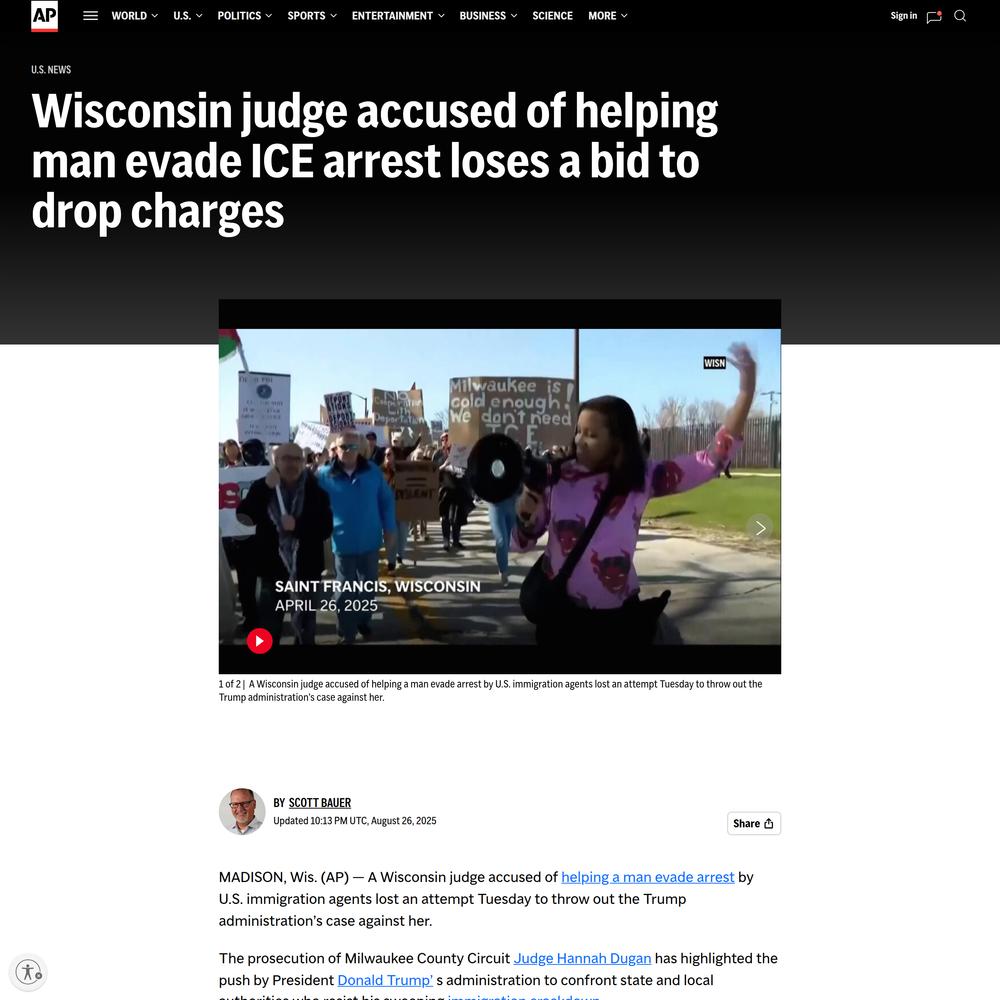Viewport: 1000px width, 1000px height.
Task: Open site search
Action: (960, 16)
